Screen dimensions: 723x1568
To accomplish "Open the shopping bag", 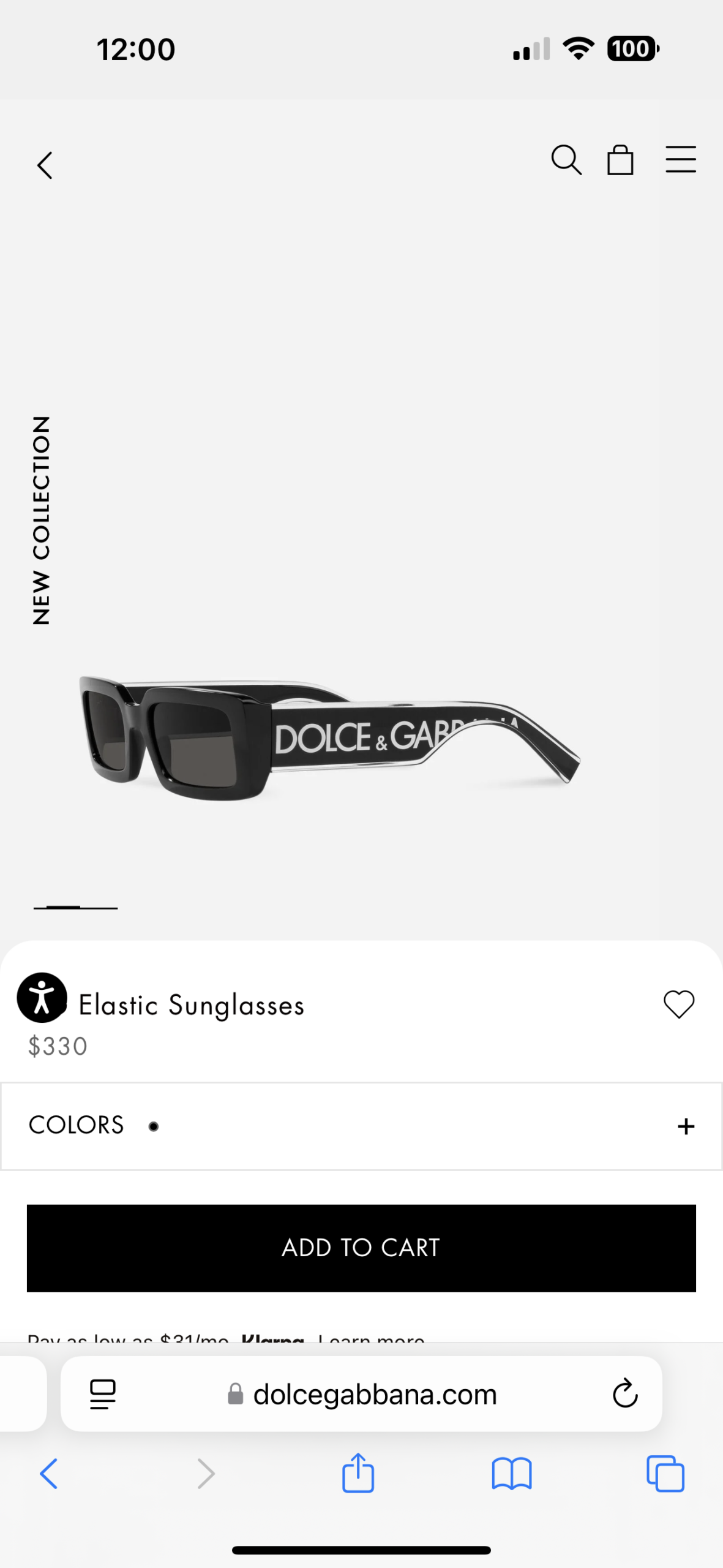I will [620, 160].
